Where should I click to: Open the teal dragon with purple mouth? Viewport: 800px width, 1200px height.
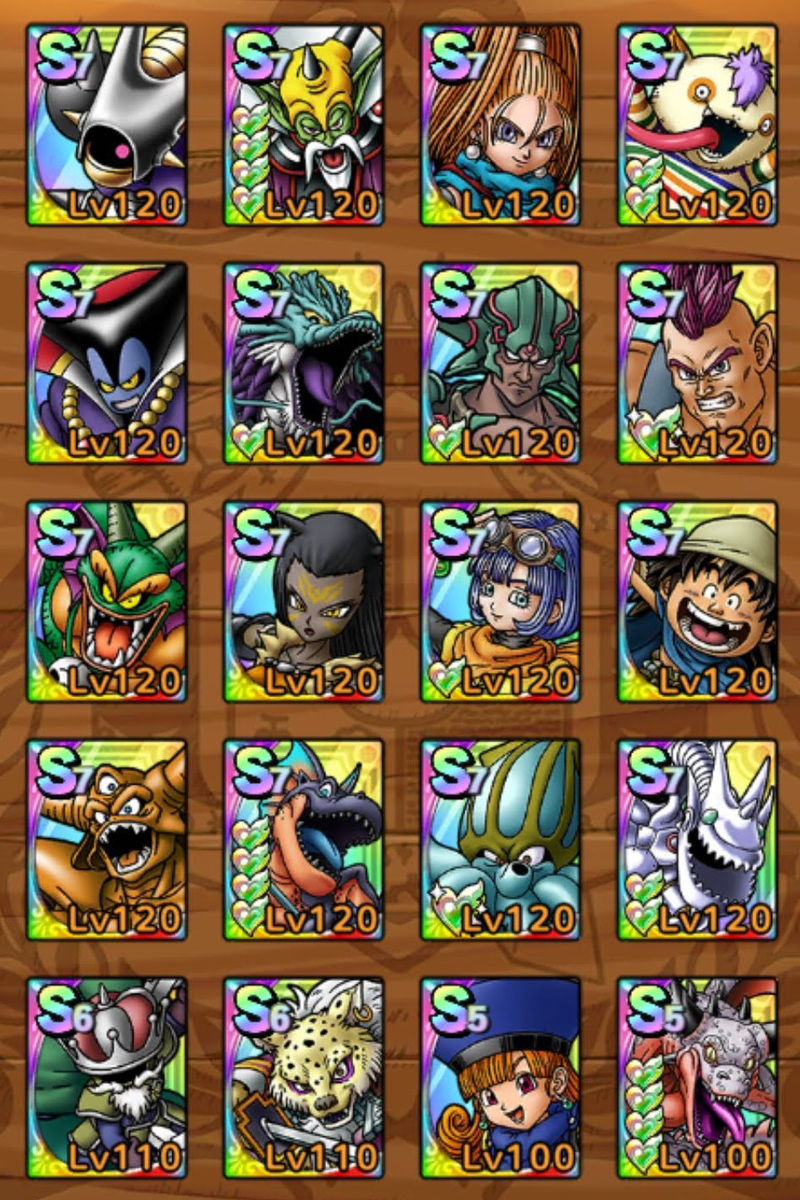coord(303,363)
